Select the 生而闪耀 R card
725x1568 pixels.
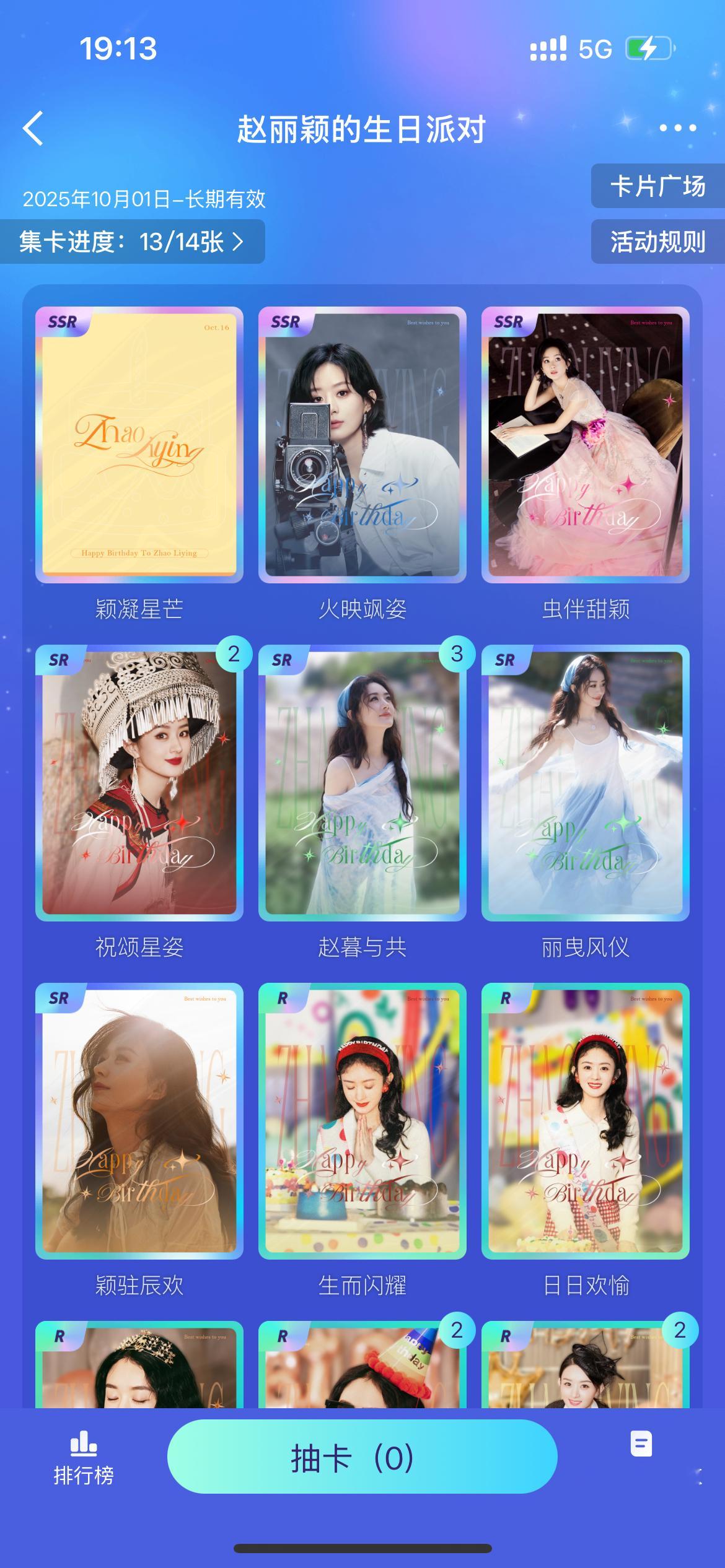(x=362, y=1121)
